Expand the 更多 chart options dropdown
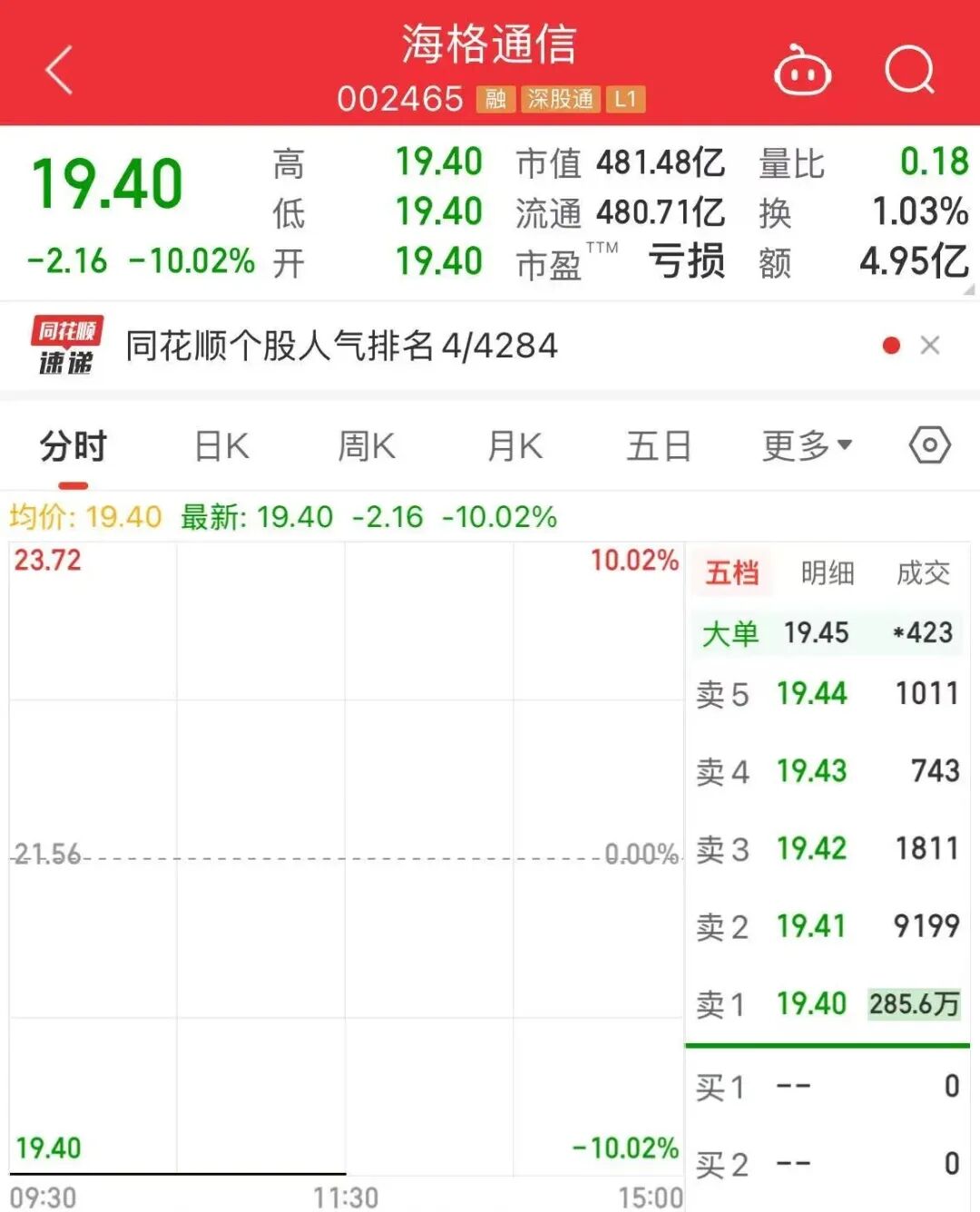Screen dimensions: 980x1212 point(807,446)
